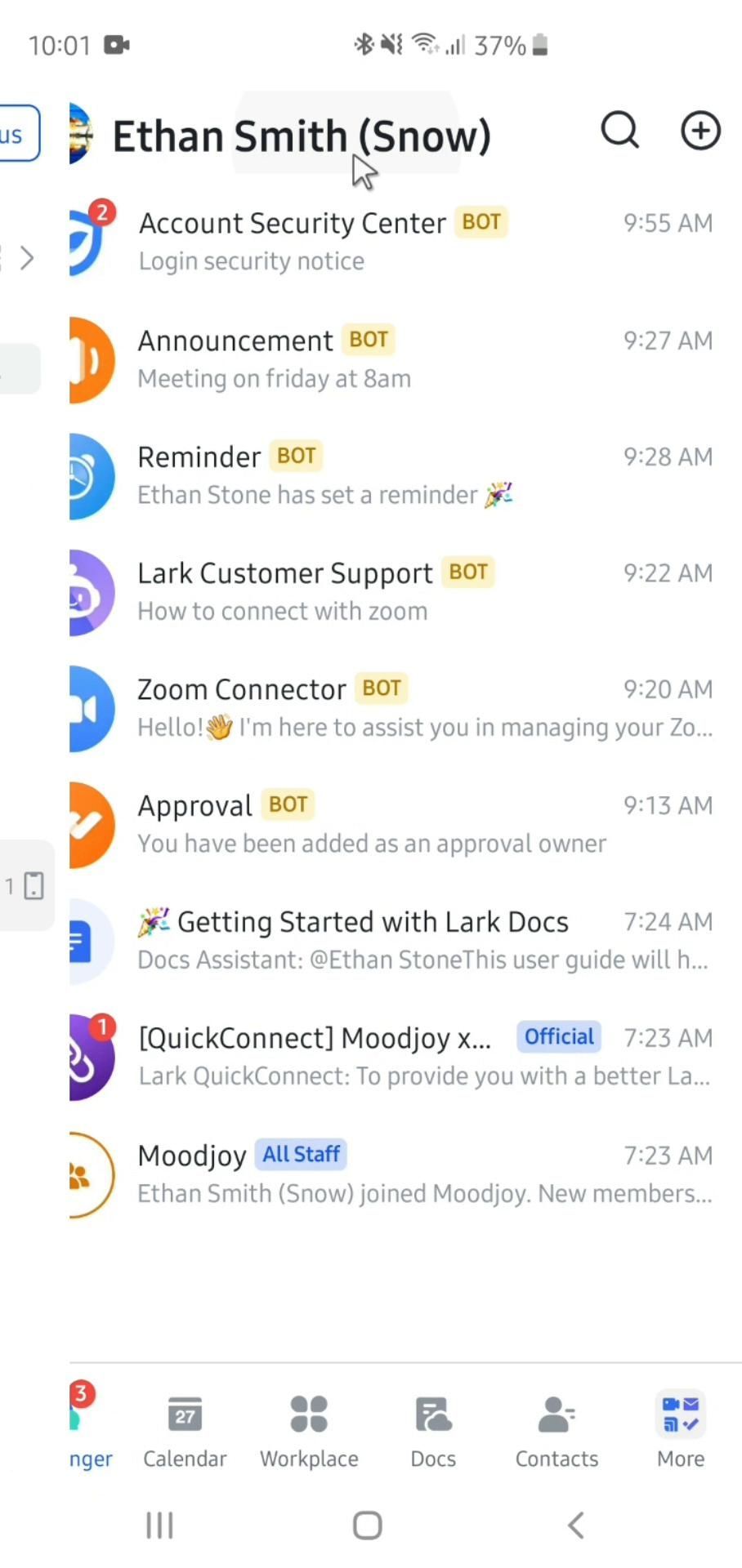This screenshot has height=1568, width=742.
Task: Open the search icon in header
Action: tap(619, 131)
